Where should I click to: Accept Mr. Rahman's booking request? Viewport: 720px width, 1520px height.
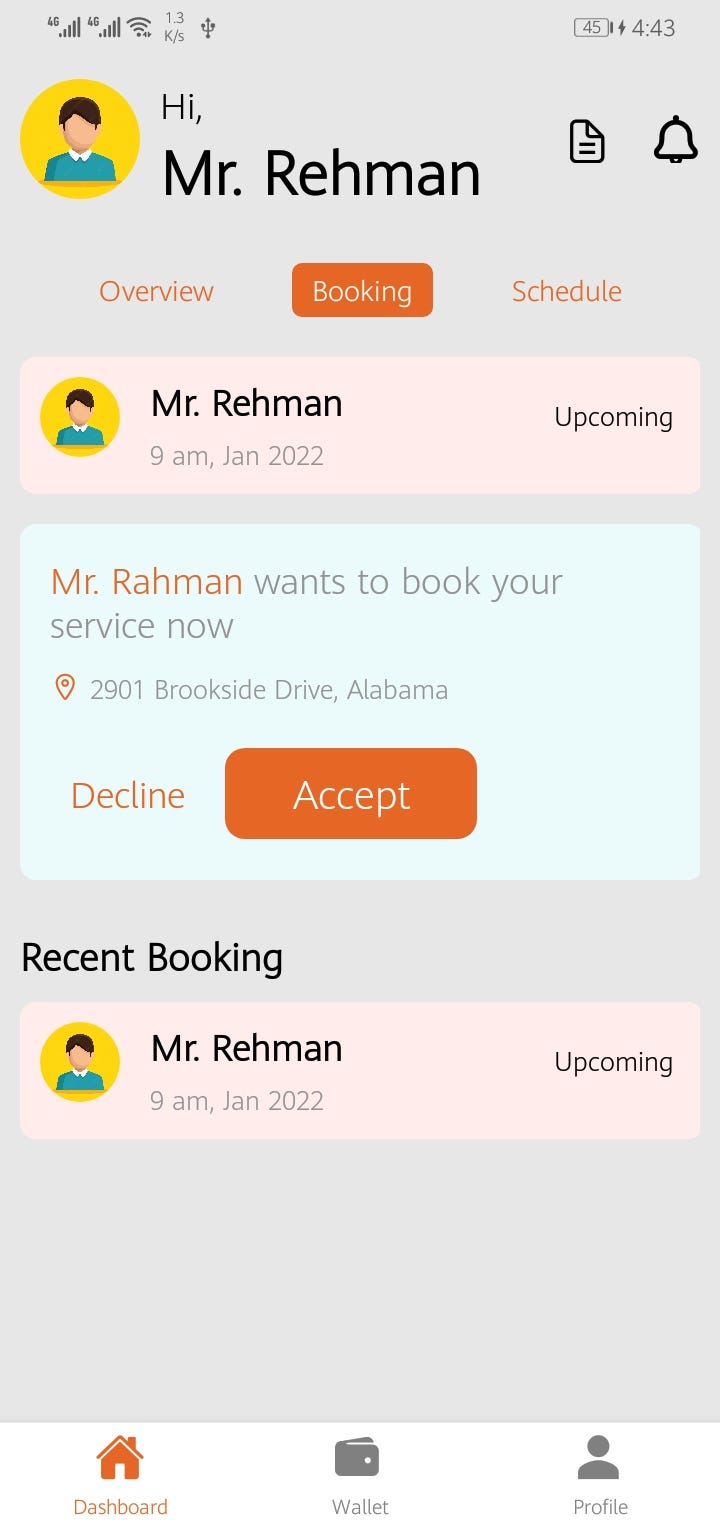[x=351, y=794]
